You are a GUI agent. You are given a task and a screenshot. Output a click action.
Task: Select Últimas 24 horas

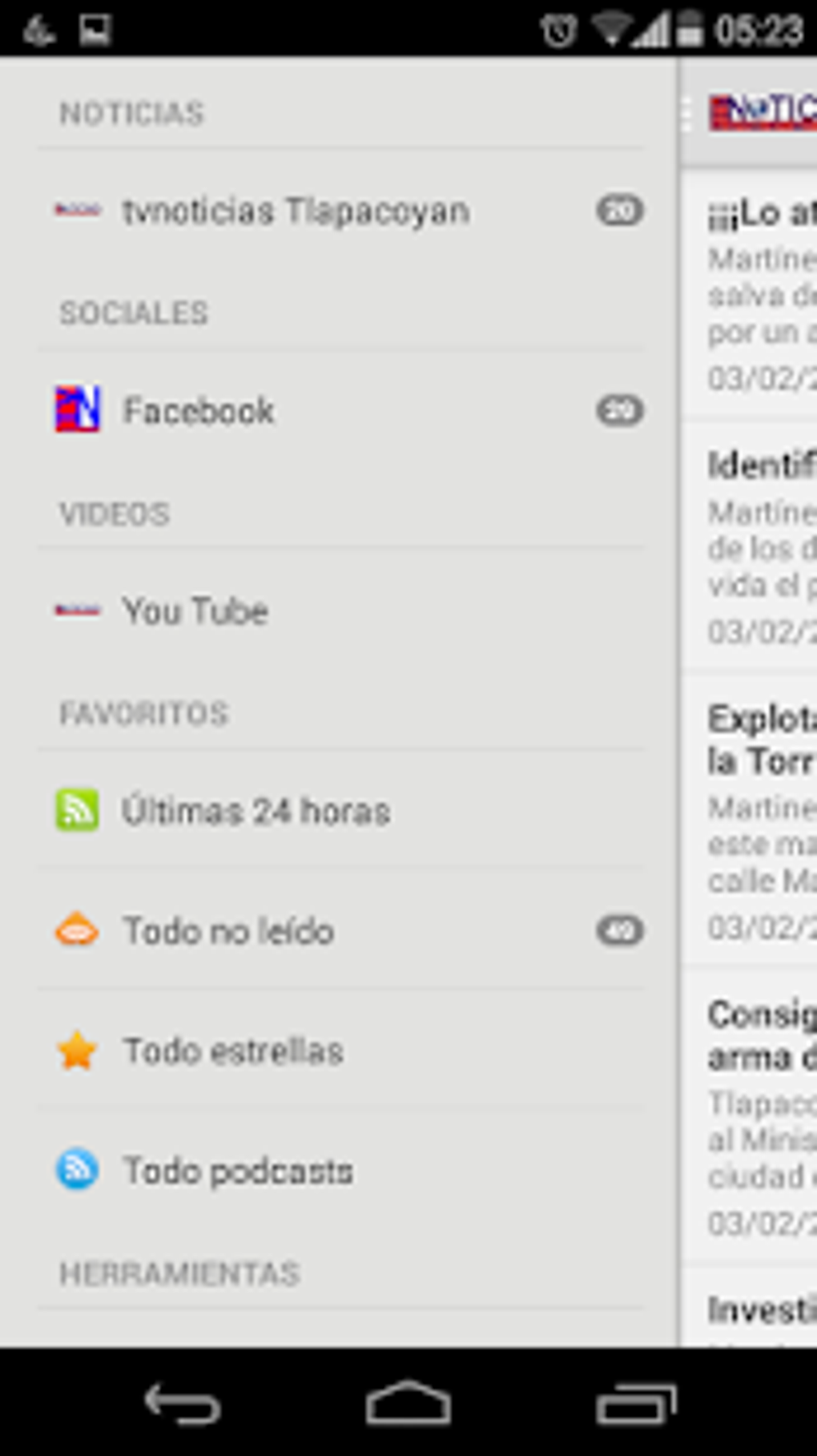coord(340,810)
